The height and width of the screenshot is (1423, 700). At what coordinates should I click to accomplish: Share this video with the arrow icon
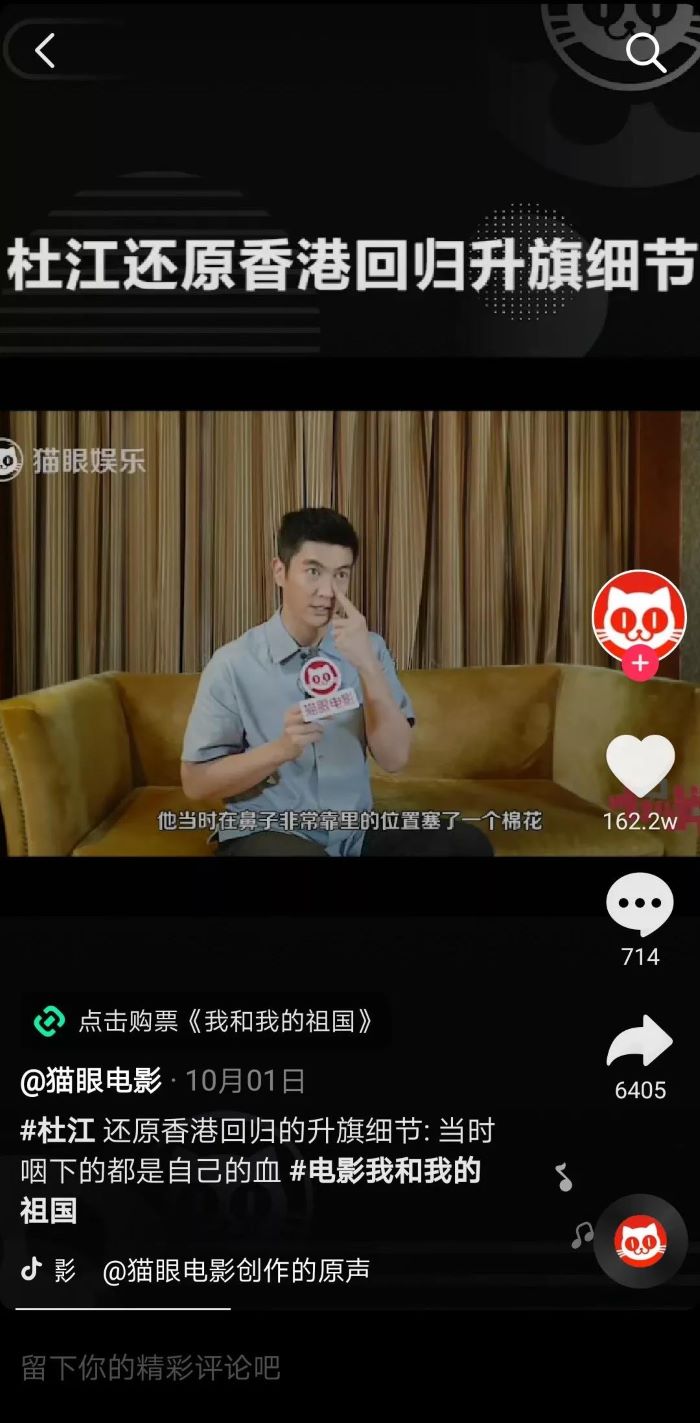click(640, 1043)
